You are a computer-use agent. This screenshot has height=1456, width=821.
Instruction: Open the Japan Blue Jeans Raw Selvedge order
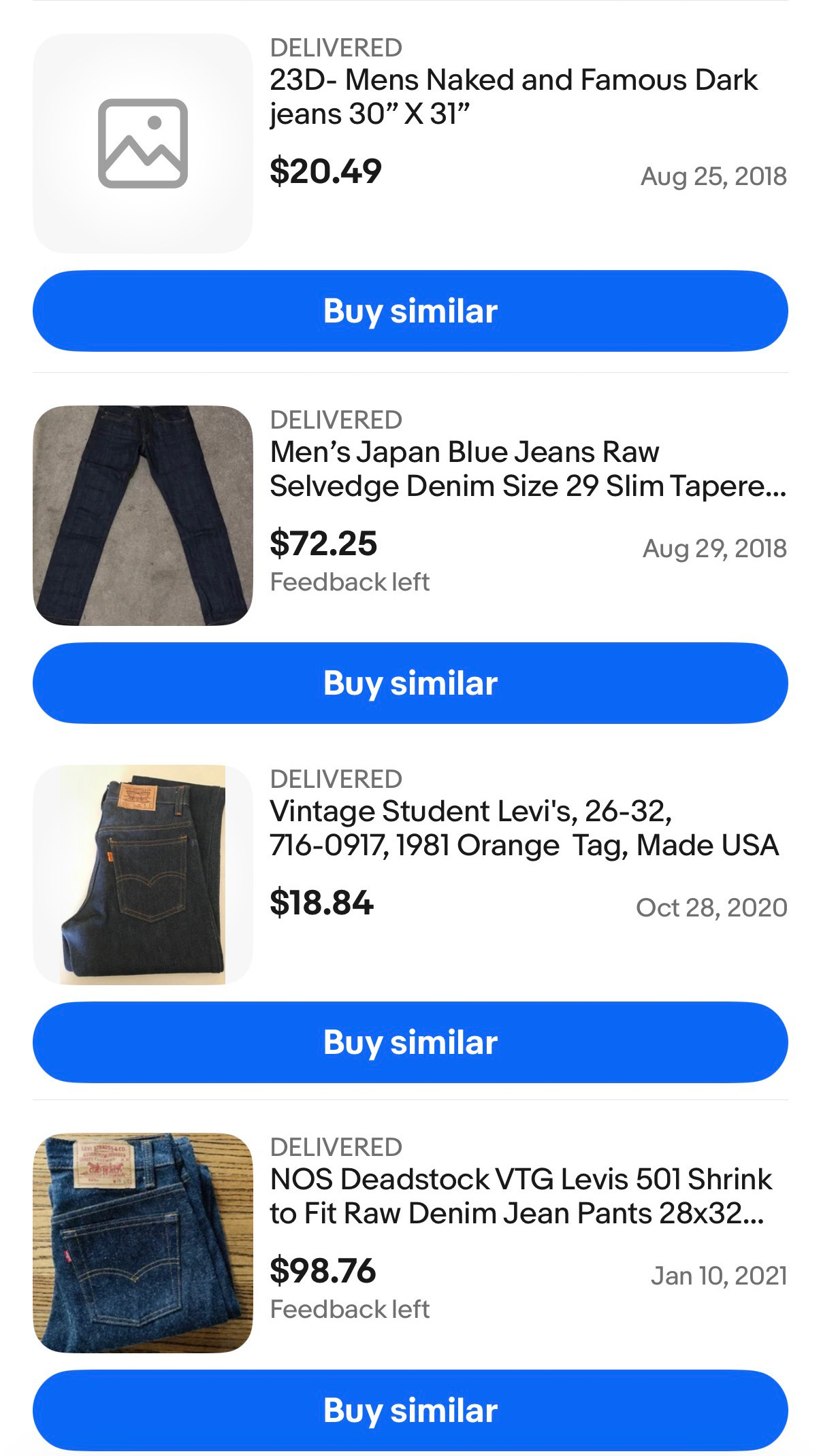(527, 469)
